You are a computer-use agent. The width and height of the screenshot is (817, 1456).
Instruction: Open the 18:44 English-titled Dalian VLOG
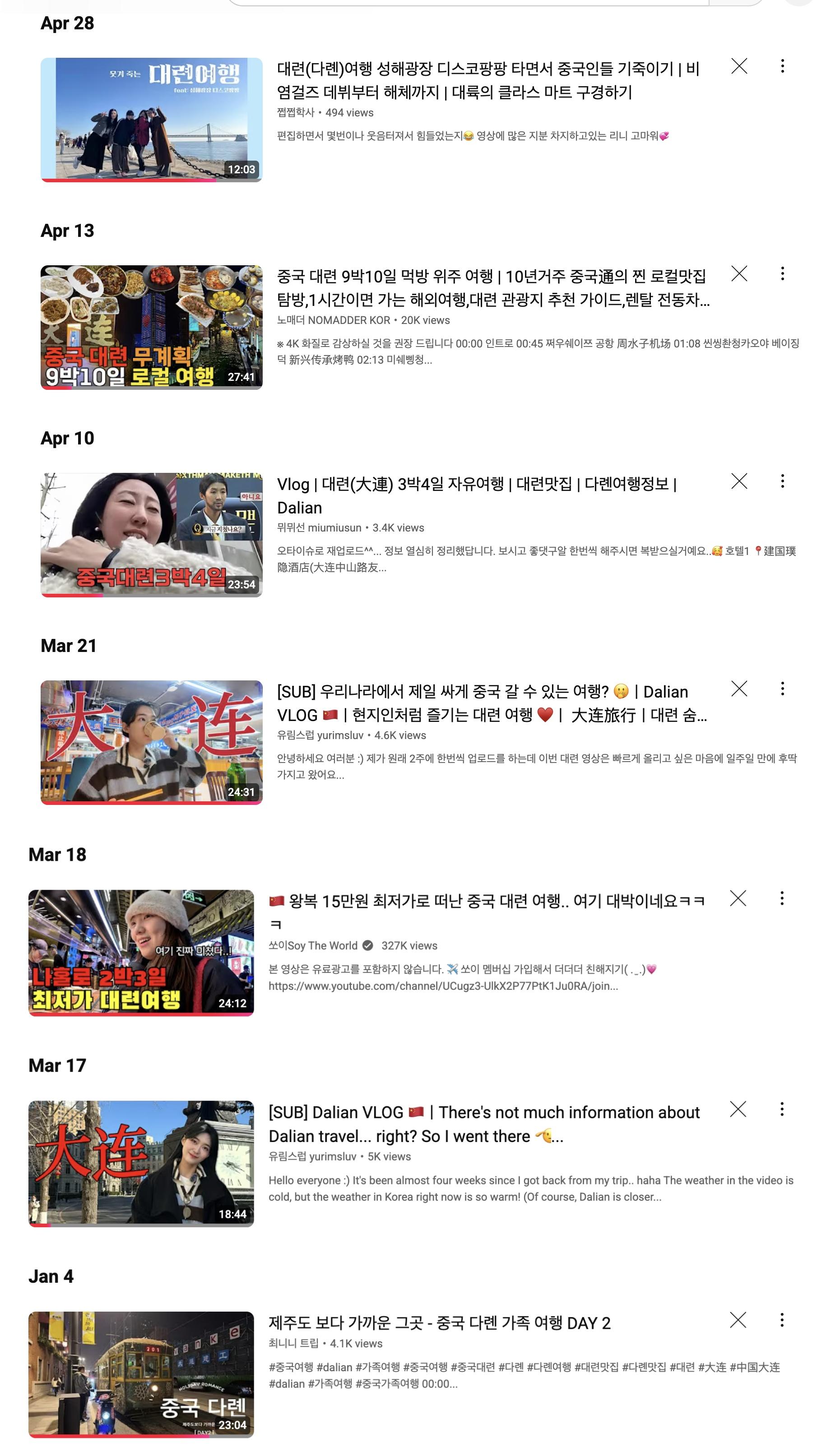click(141, 1163)
